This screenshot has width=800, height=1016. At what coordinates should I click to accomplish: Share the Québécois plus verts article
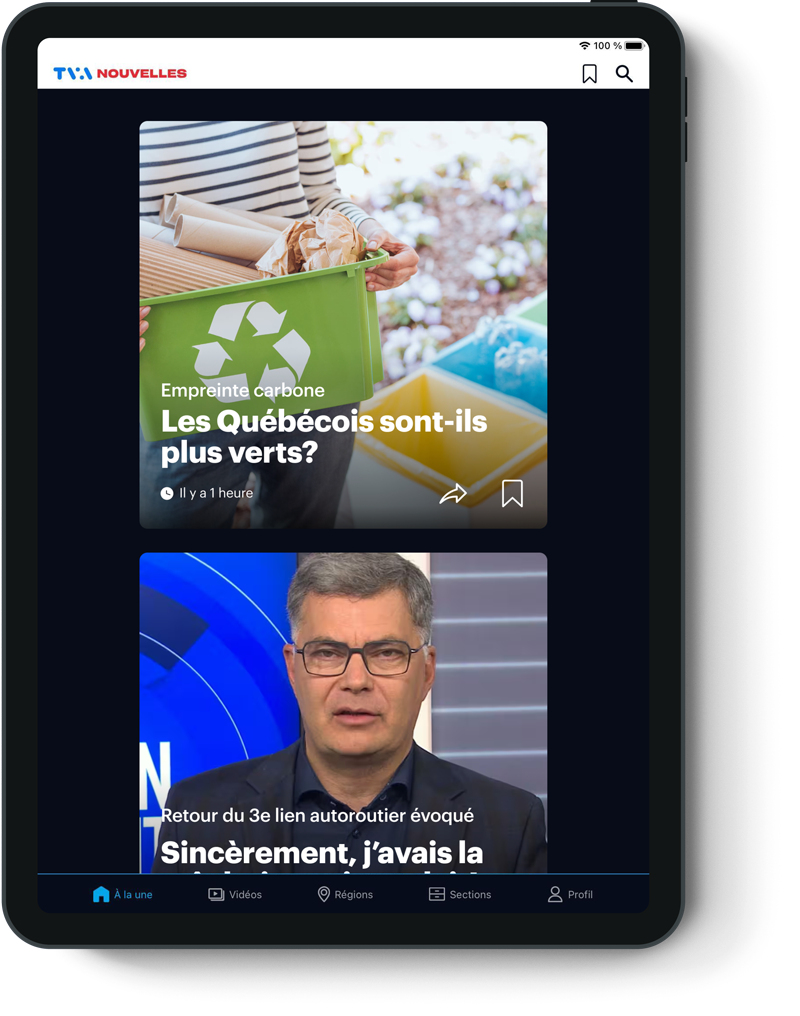pos(453,493)
